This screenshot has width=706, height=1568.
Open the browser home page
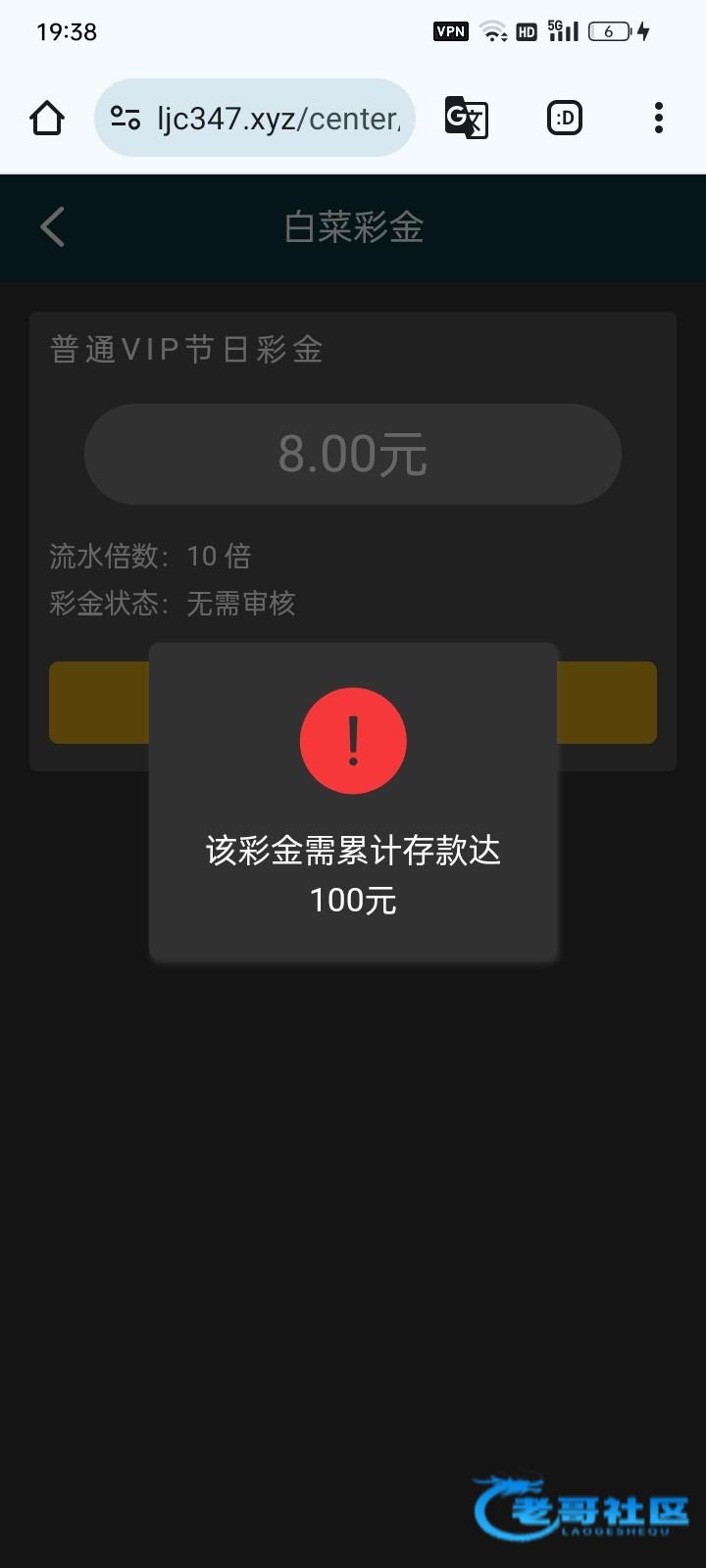(x=47, y=119)
